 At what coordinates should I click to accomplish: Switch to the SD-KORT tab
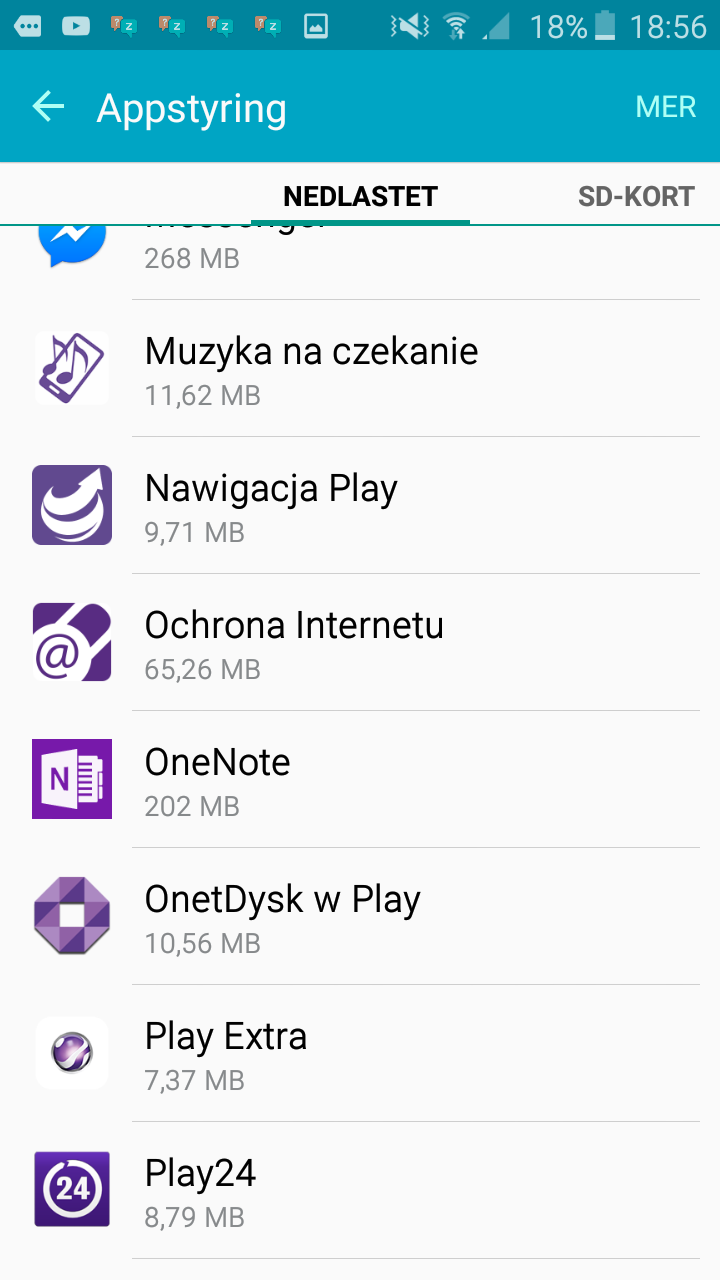(636, 196)
